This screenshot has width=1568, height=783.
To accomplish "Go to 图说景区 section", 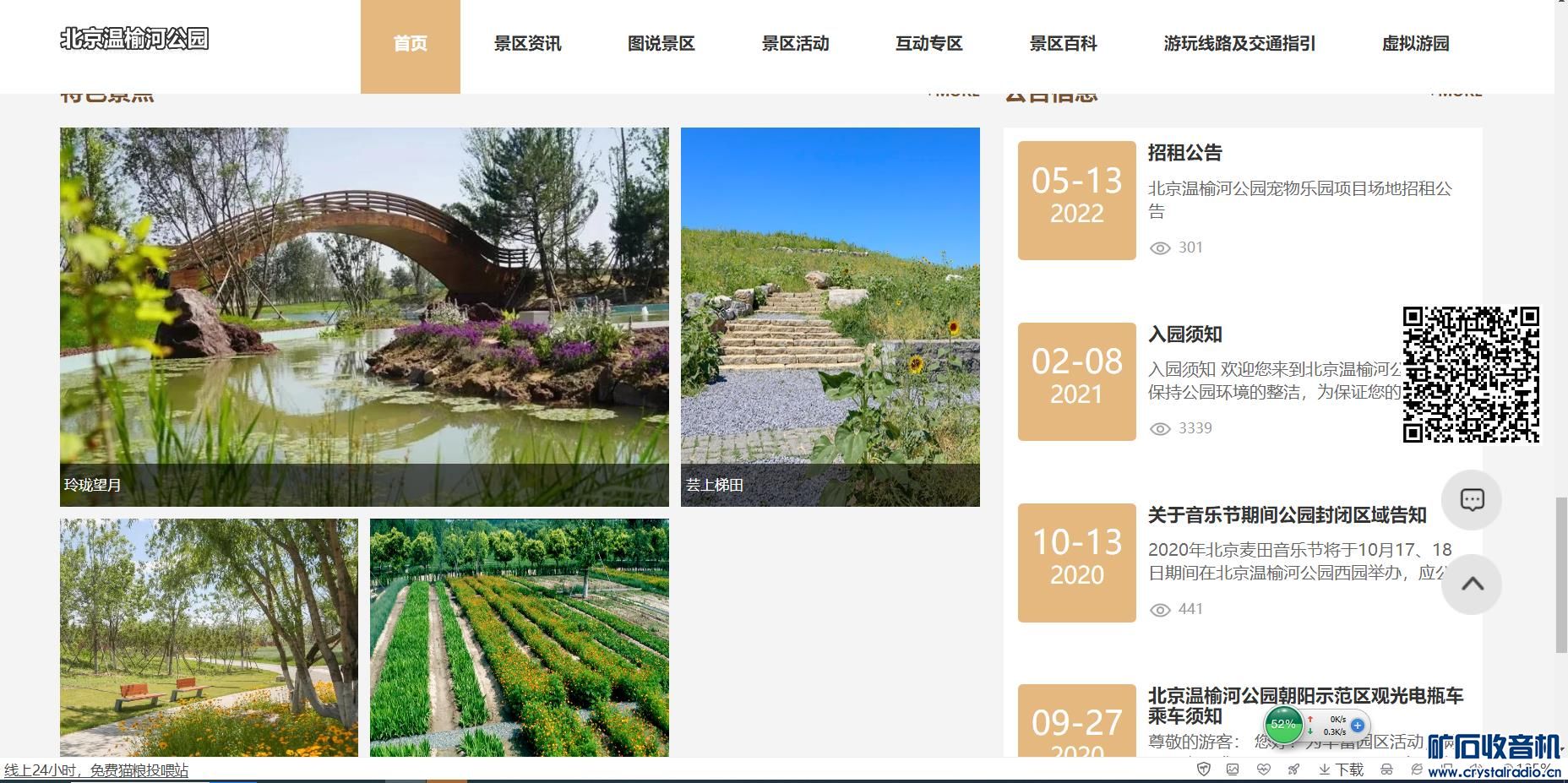I will (x=661, y=44).
